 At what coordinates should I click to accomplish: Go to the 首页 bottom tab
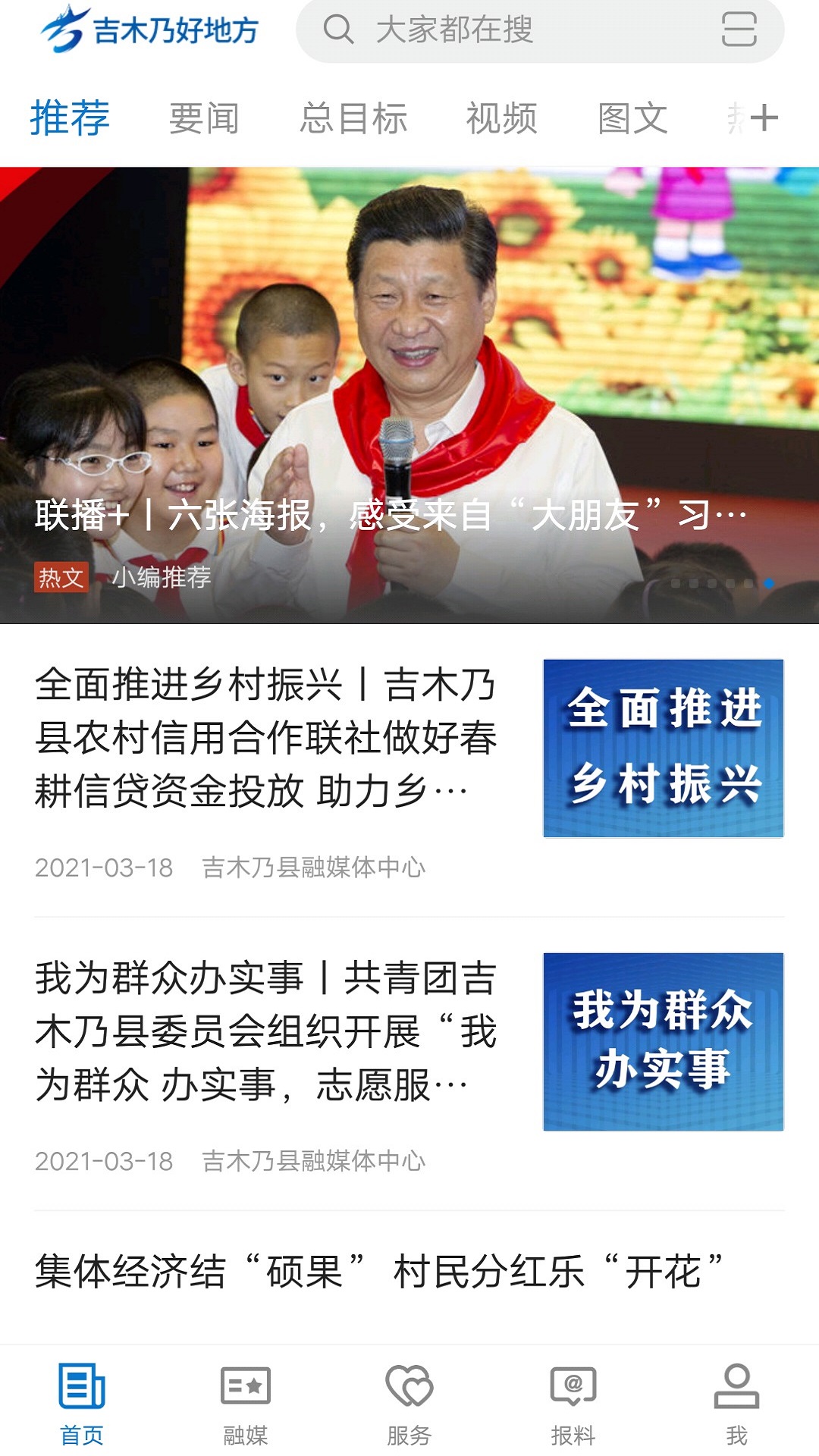(82, 1403)
